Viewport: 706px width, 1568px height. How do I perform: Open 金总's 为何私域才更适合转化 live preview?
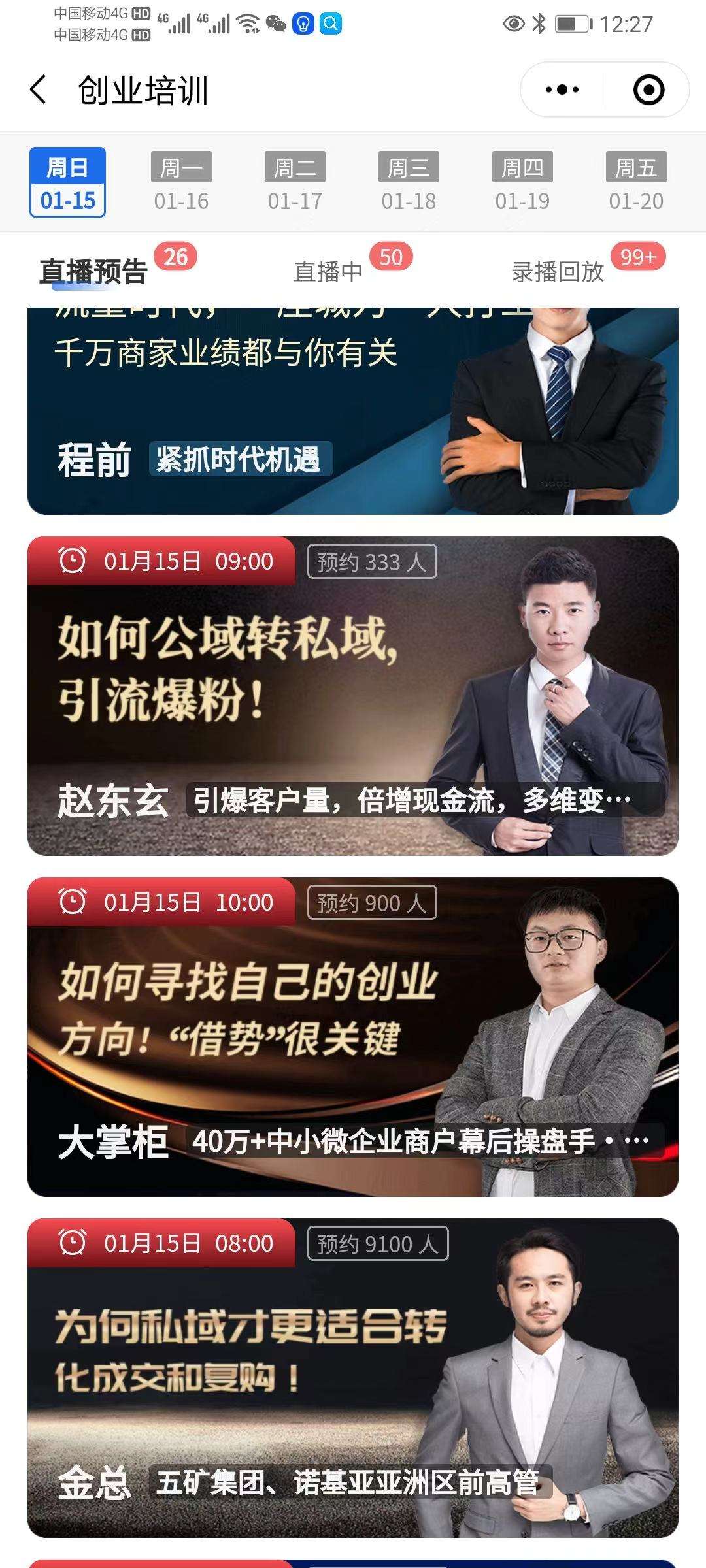tap(353, 1378)
